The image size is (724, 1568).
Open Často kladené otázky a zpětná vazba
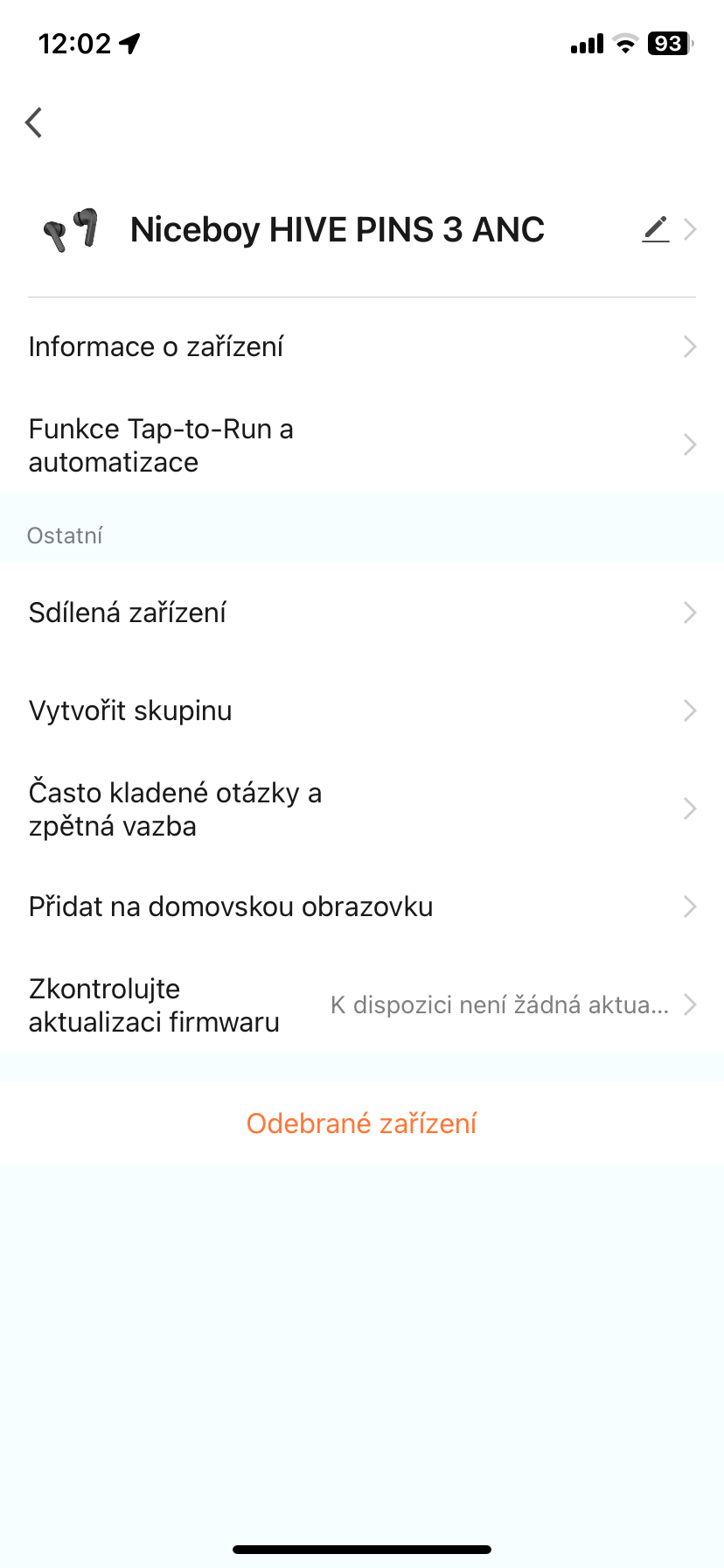[x=362, y=809]
